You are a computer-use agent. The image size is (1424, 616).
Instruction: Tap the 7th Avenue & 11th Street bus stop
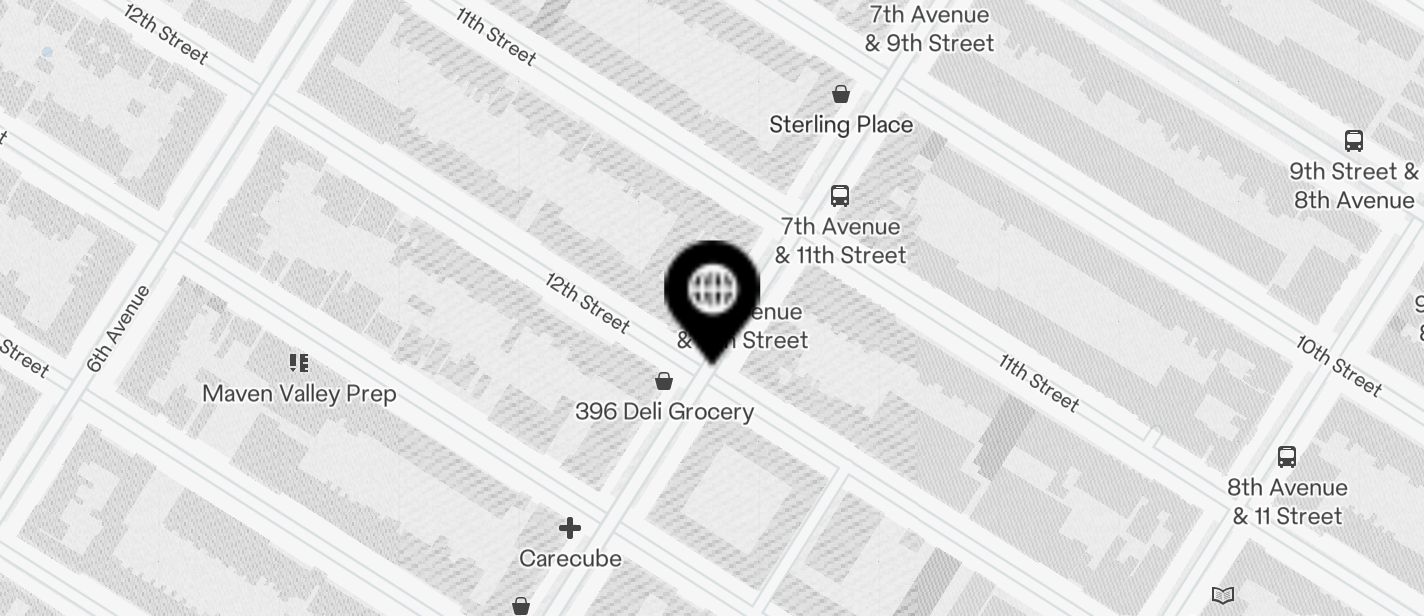tap(840, 196)
